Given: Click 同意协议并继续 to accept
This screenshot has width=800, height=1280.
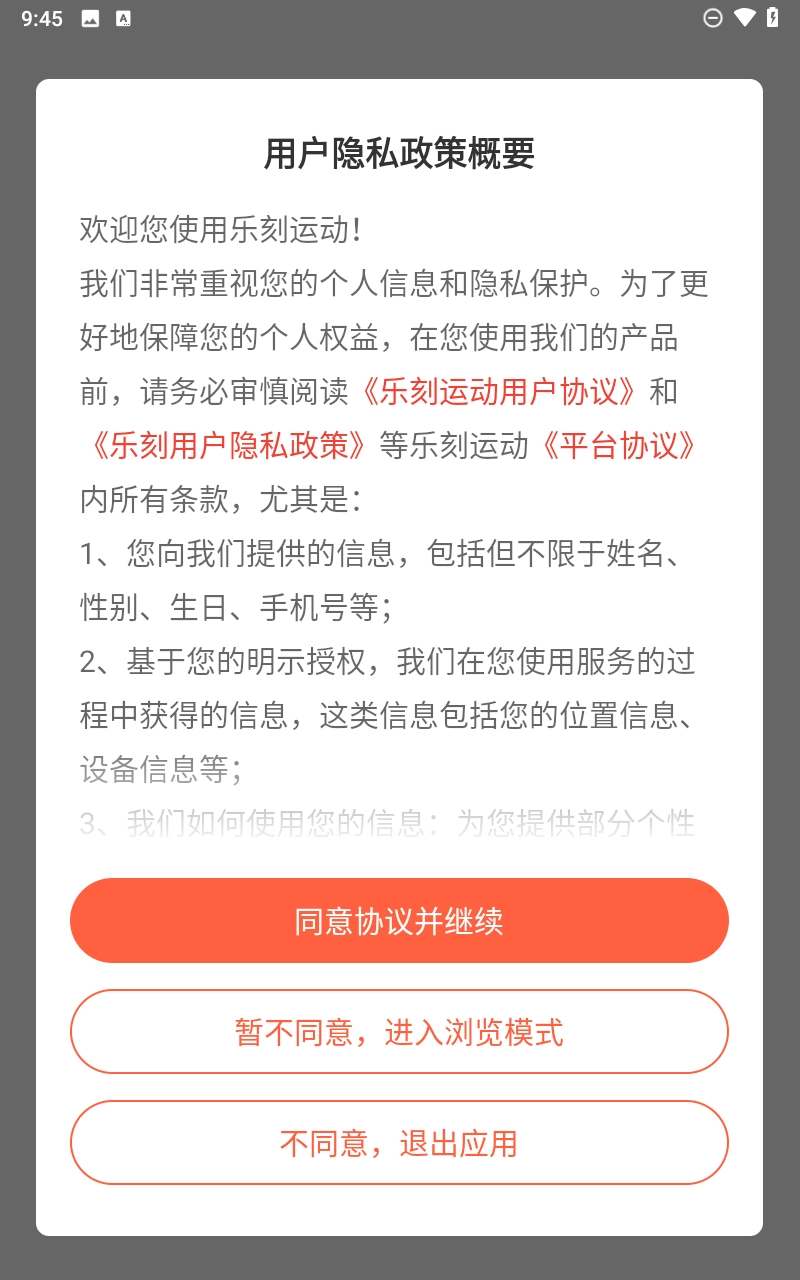Looking at the screenshot, I should [x=399, y=920].
